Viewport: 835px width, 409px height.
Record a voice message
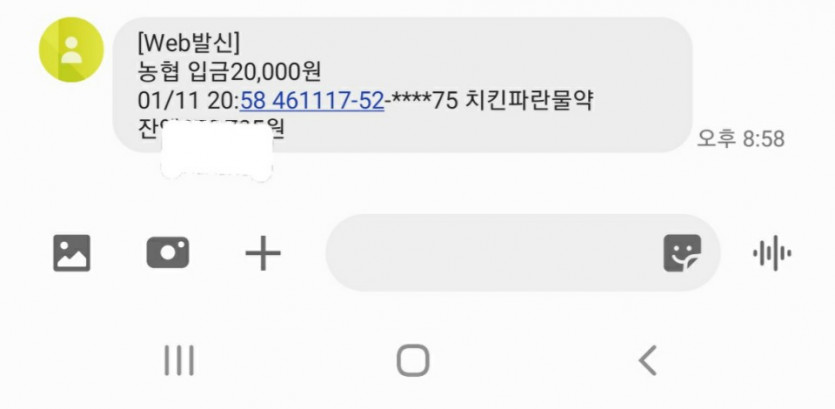click(x=772, y=254)
